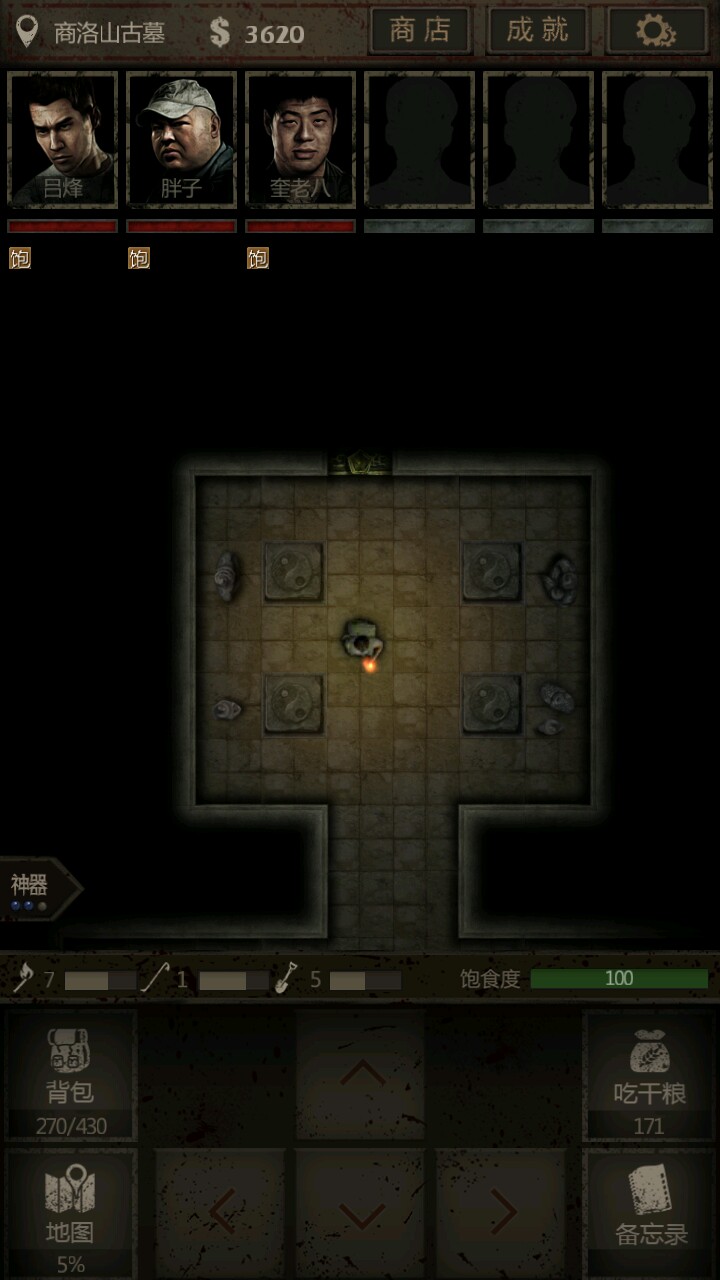Select character 胖子 portrait
The image size is (720, 1280).
[181, 139]
